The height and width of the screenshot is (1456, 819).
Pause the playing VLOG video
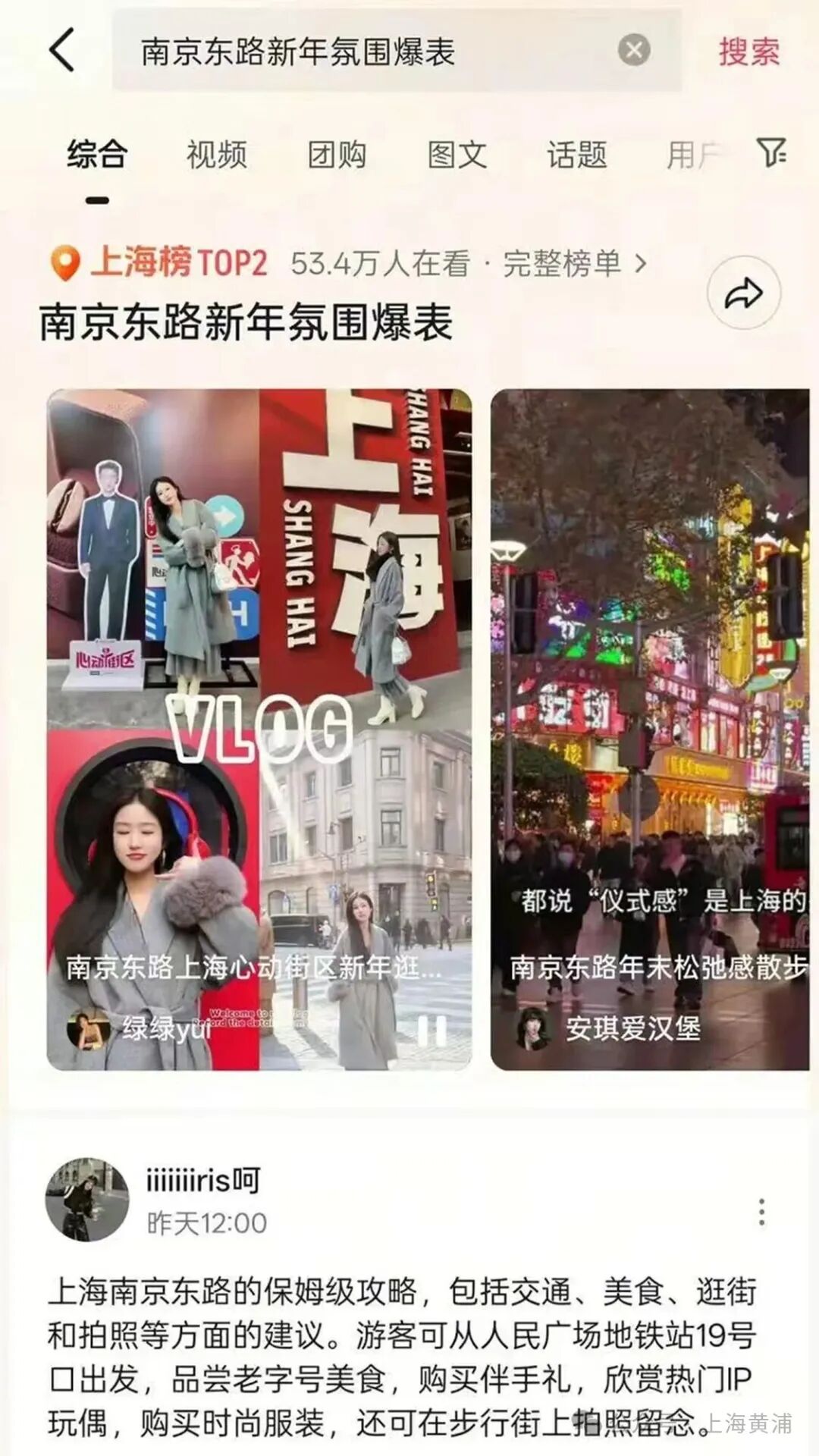coord(431,1031)
